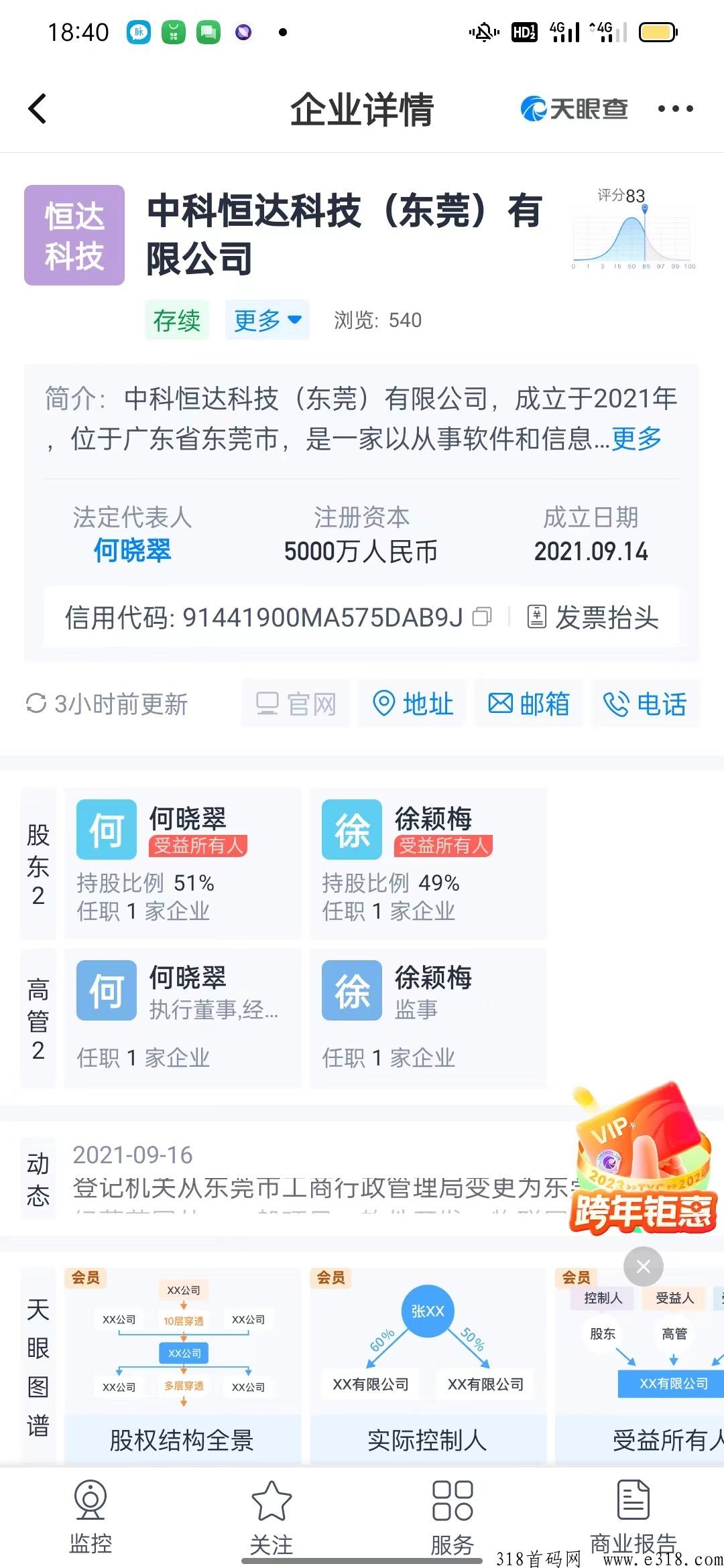Viewport: 724px width, 1568px height.
Task: Open the three-dot overflow menu
Action: tap(675, 109)
